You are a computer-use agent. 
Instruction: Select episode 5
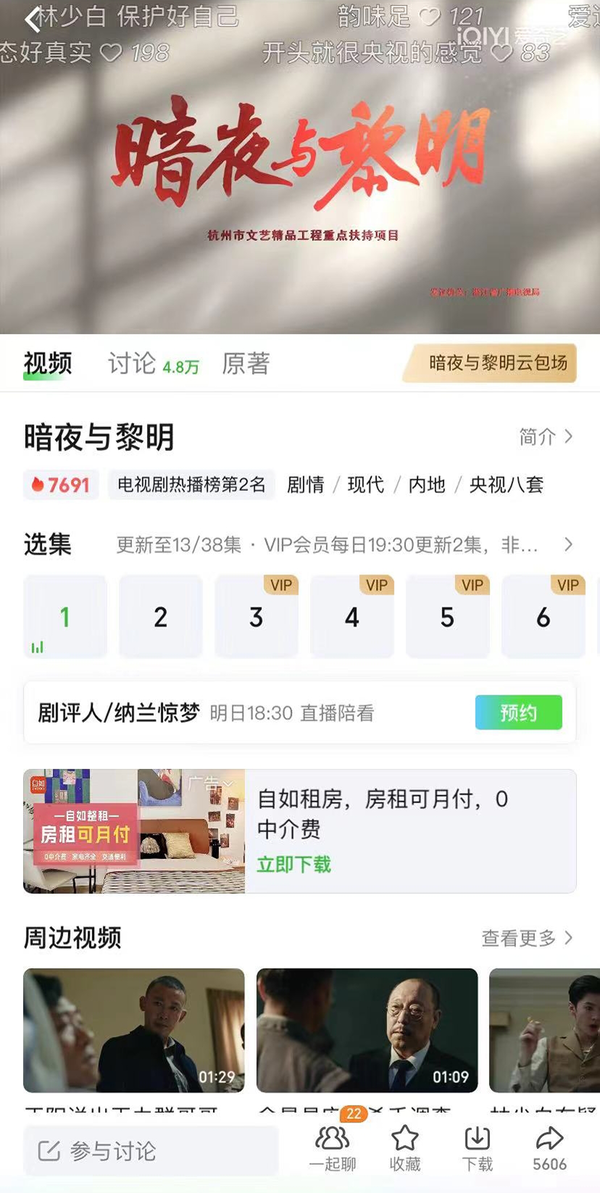447,616
